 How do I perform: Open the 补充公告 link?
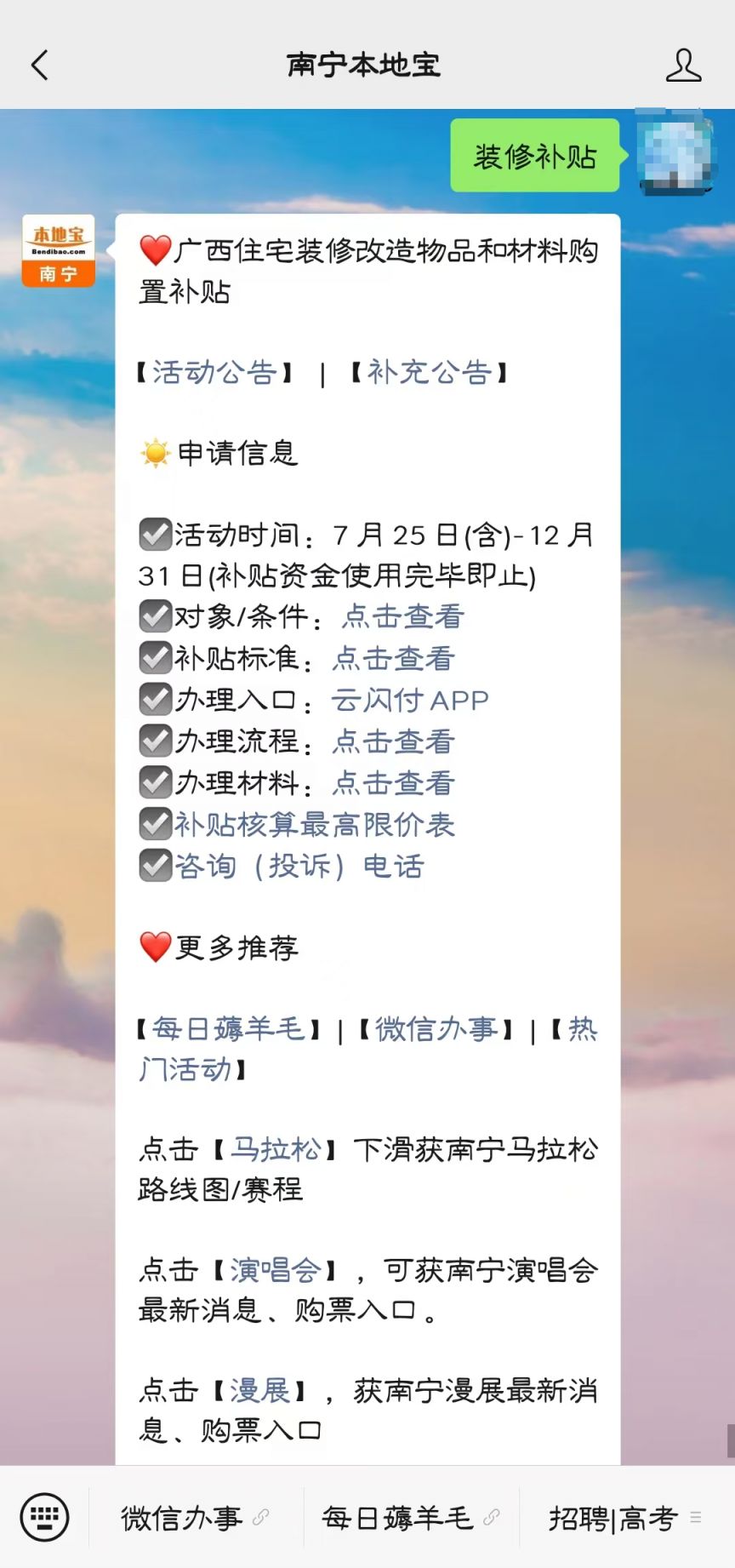pyautogui.click(x=430, y=372)
